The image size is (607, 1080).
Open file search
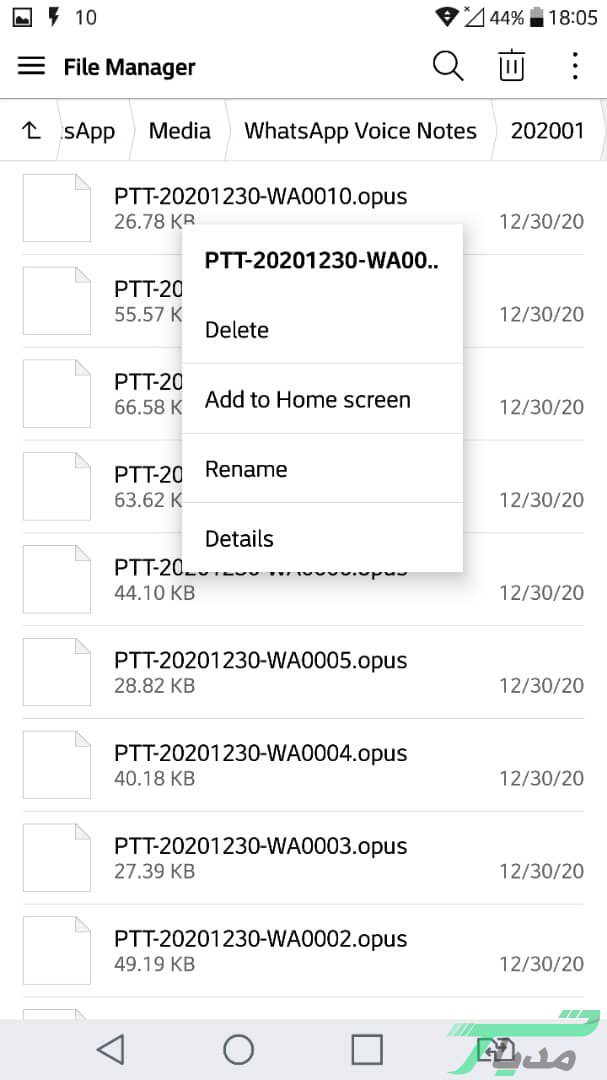[448, 67]
